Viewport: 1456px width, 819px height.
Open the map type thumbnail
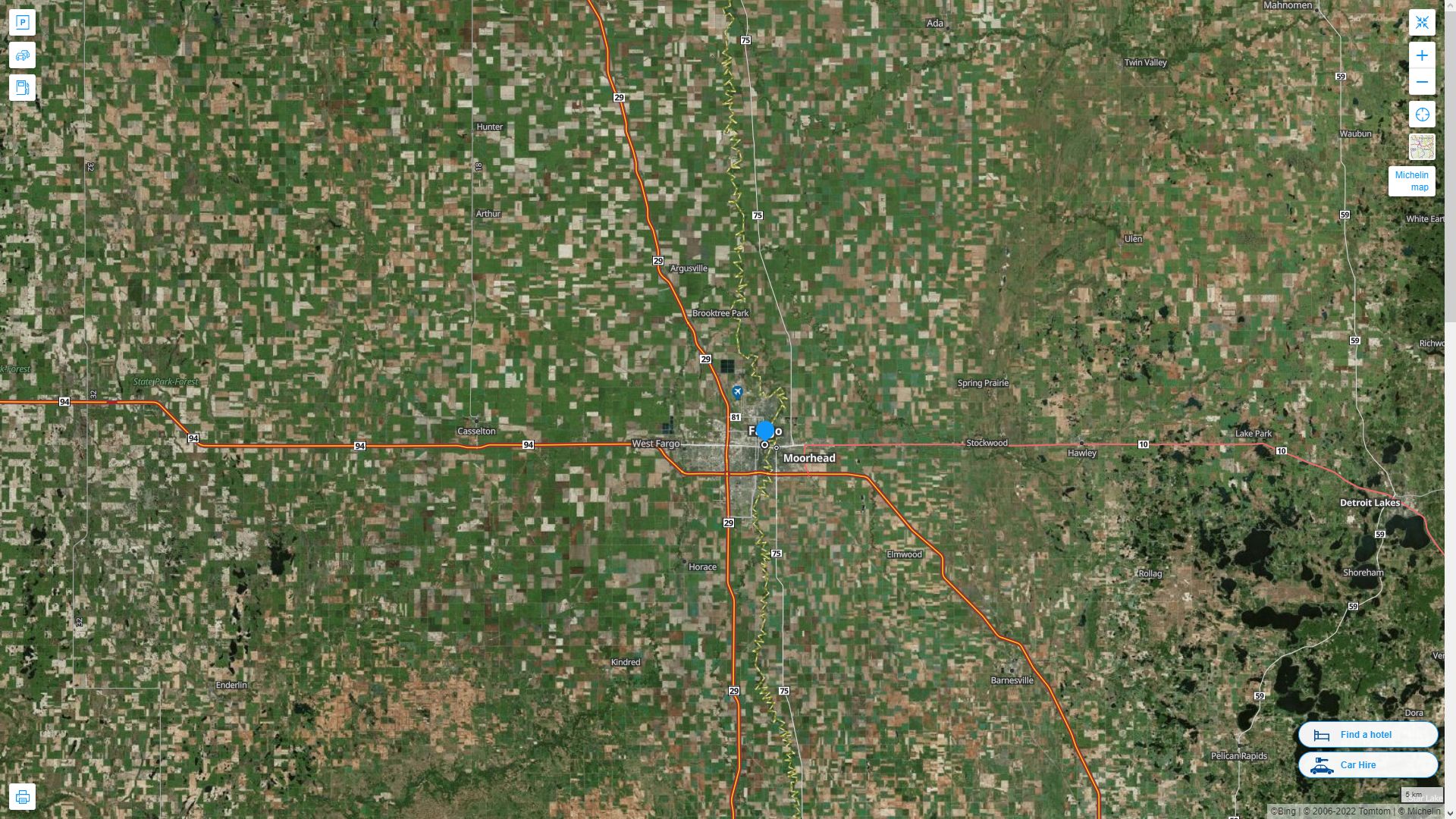[x=1422, y=147]
